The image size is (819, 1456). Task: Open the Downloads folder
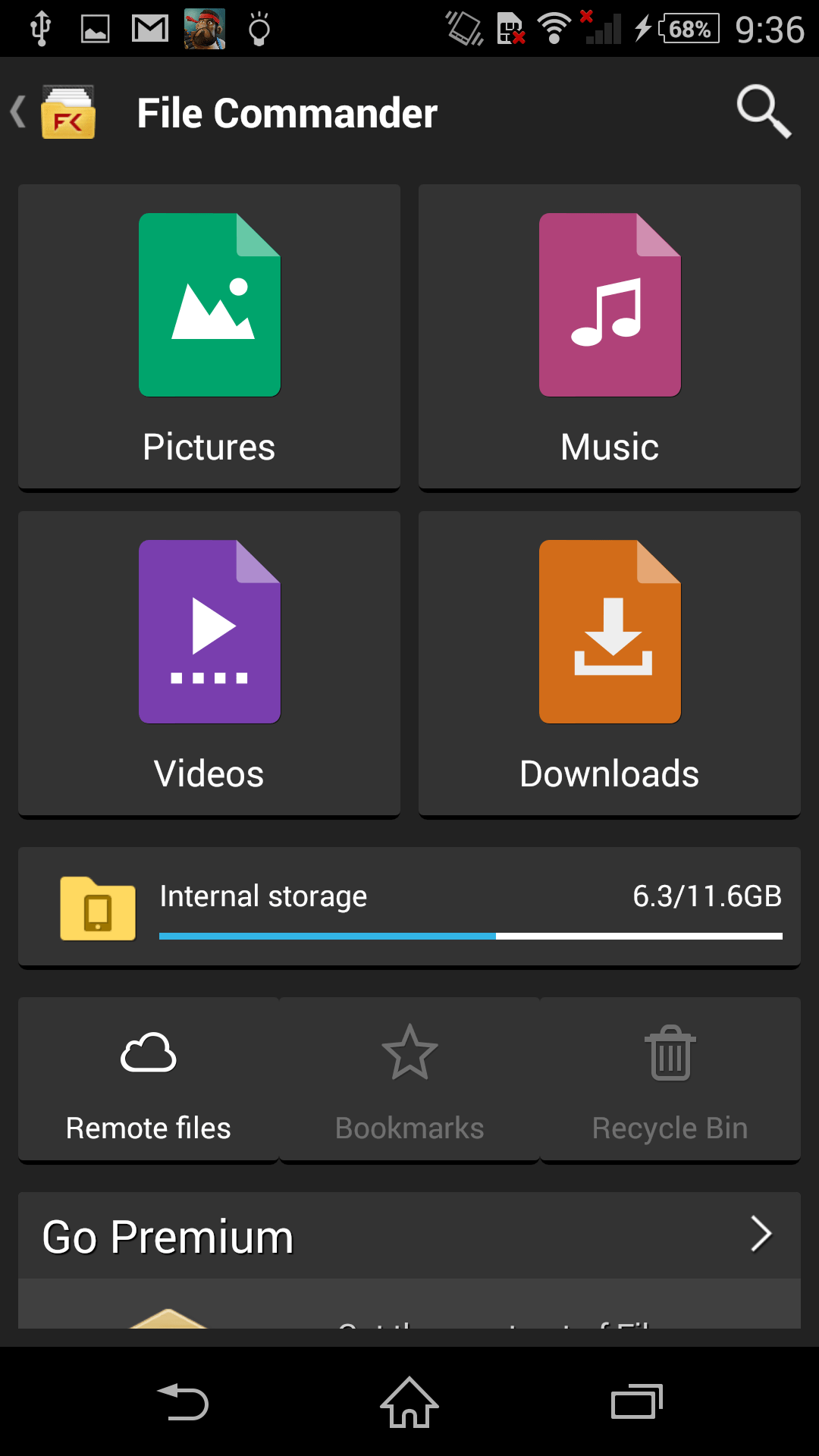610,664
